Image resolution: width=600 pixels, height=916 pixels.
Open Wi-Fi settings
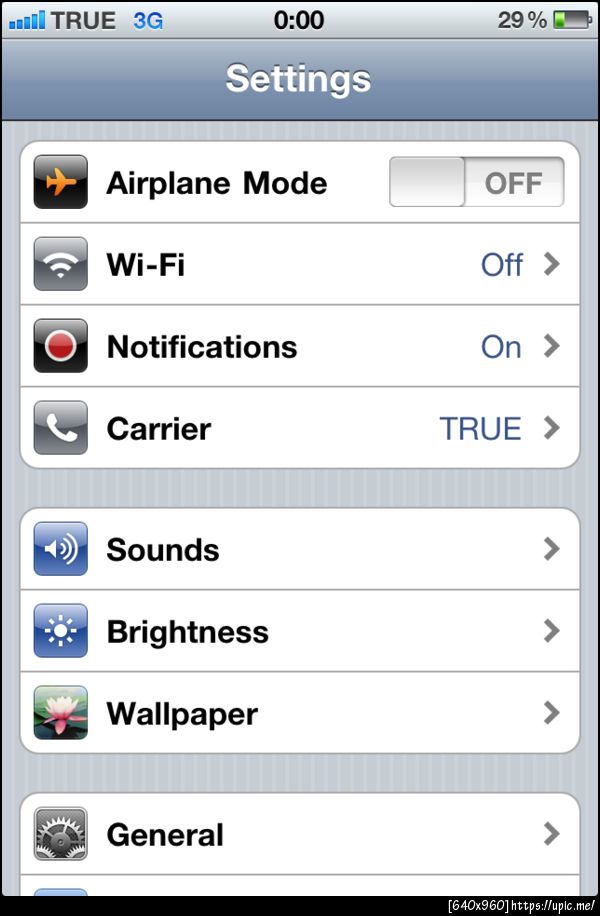tap(300, 265)
